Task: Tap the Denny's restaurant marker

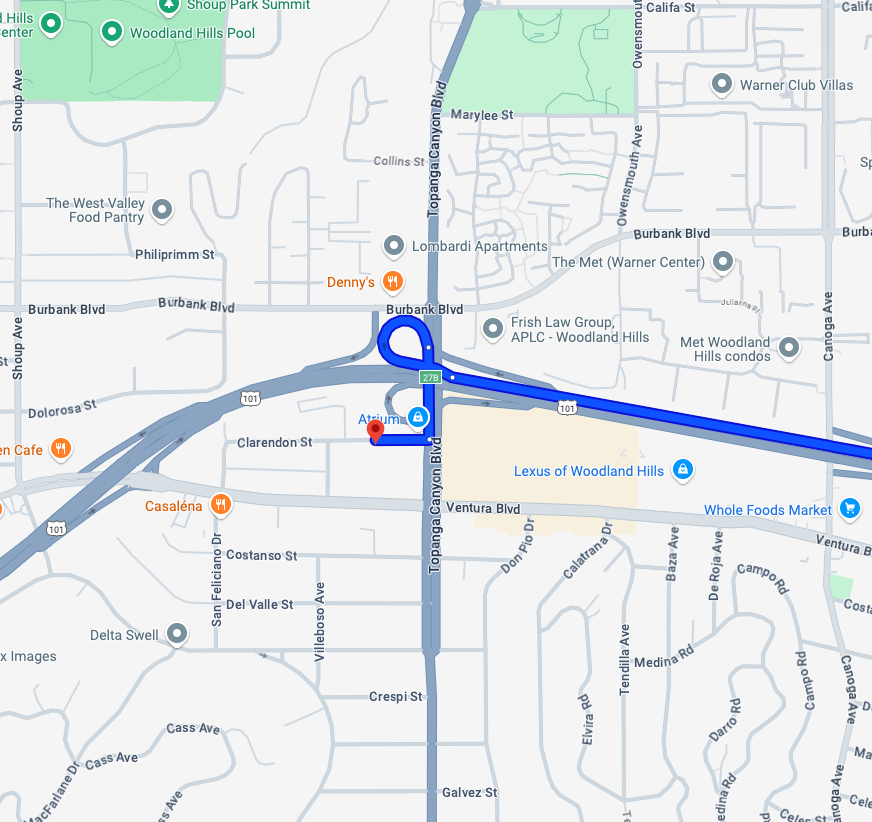Action: click(x=393, y=282)
